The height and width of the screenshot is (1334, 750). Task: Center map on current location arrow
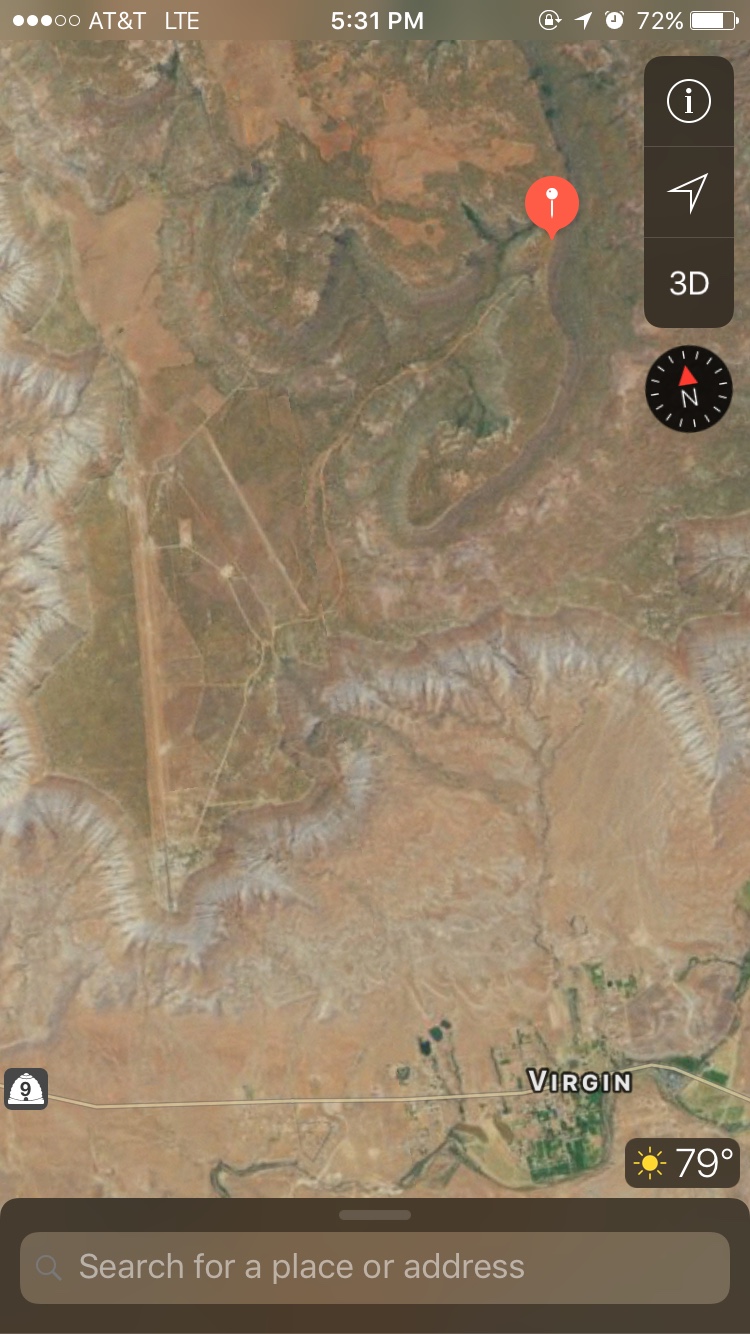pyautogui.click(x=688, y=192)
